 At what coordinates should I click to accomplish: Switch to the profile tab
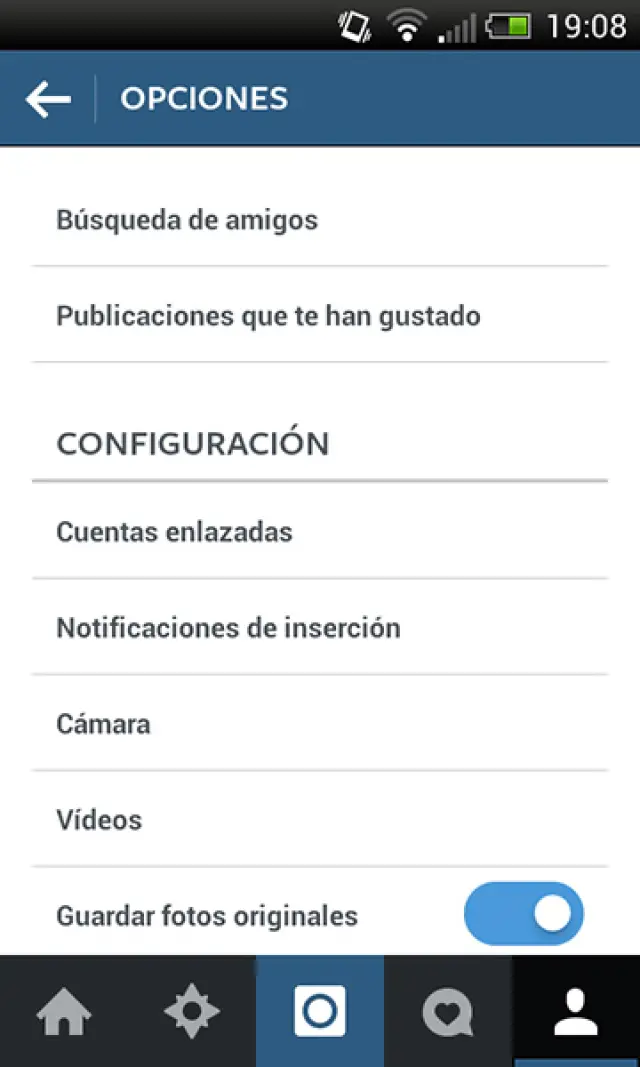click(576, 1012)
